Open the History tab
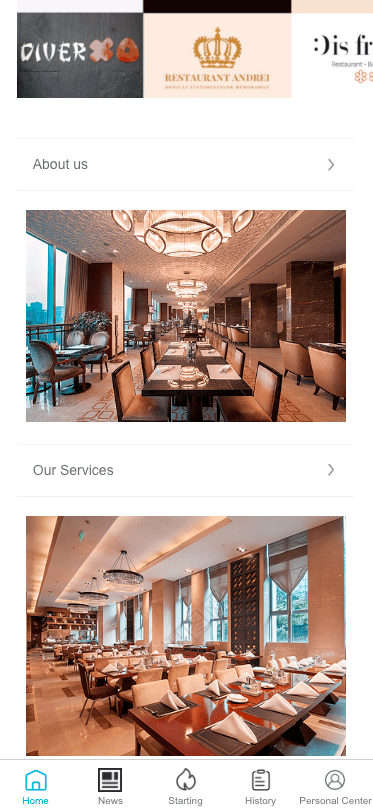 coord(260,786)
